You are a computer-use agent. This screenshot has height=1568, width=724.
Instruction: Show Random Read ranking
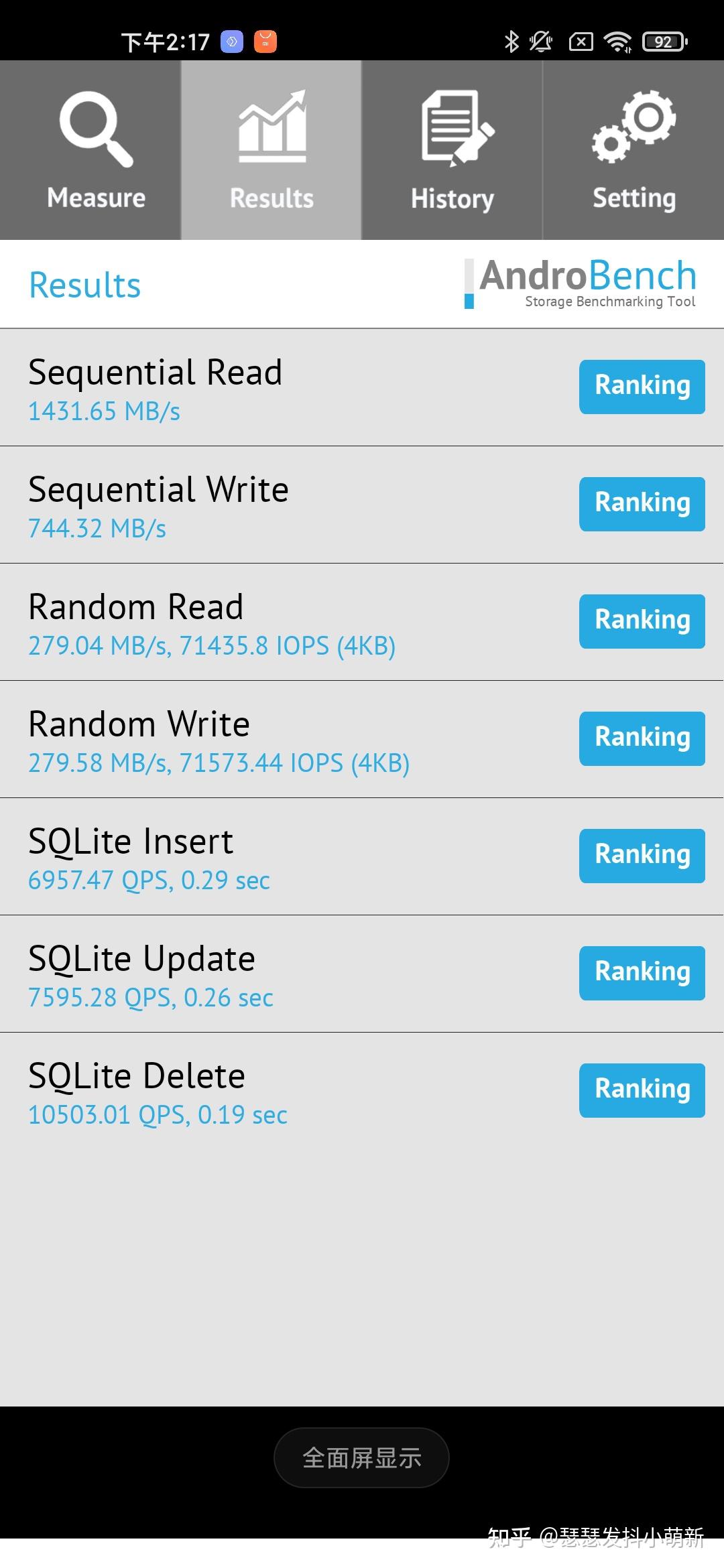[x=642, y=621]
